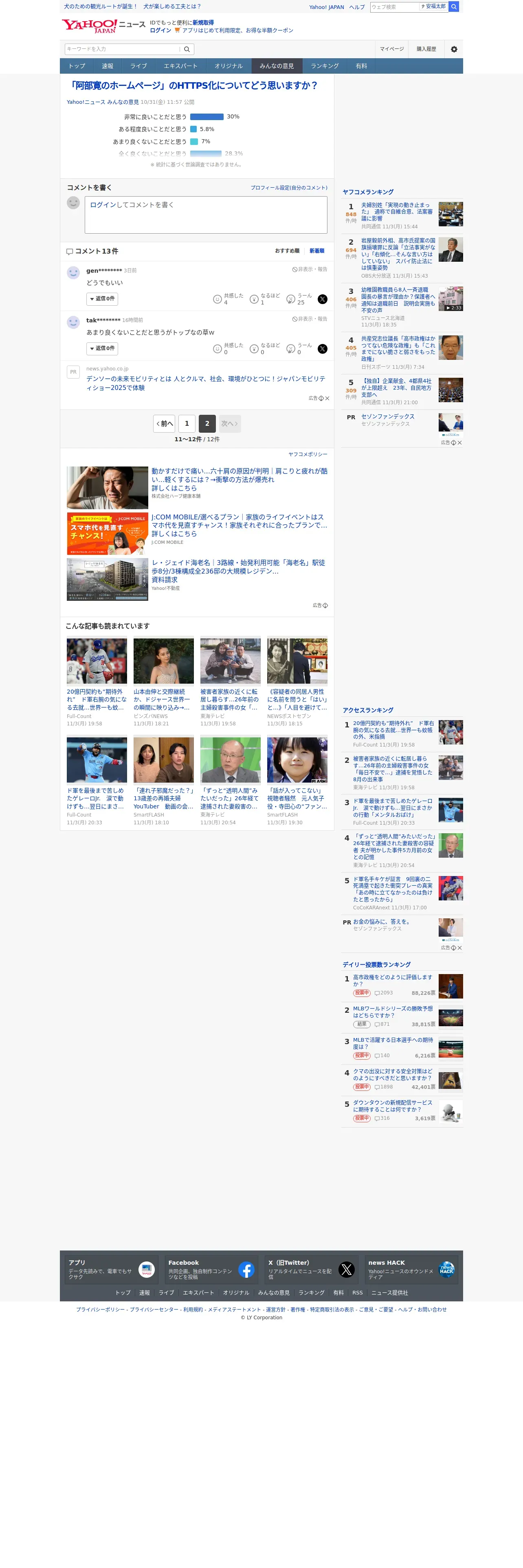Open the 夫婦別姓 comment ranking article
Screen dimensions: 523x1568
point(402,215)
